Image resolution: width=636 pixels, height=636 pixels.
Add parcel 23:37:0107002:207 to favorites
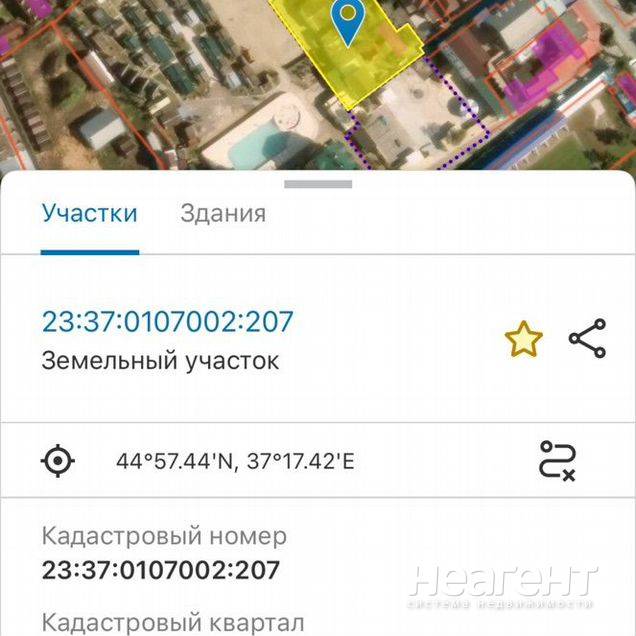tap(523, 340)
